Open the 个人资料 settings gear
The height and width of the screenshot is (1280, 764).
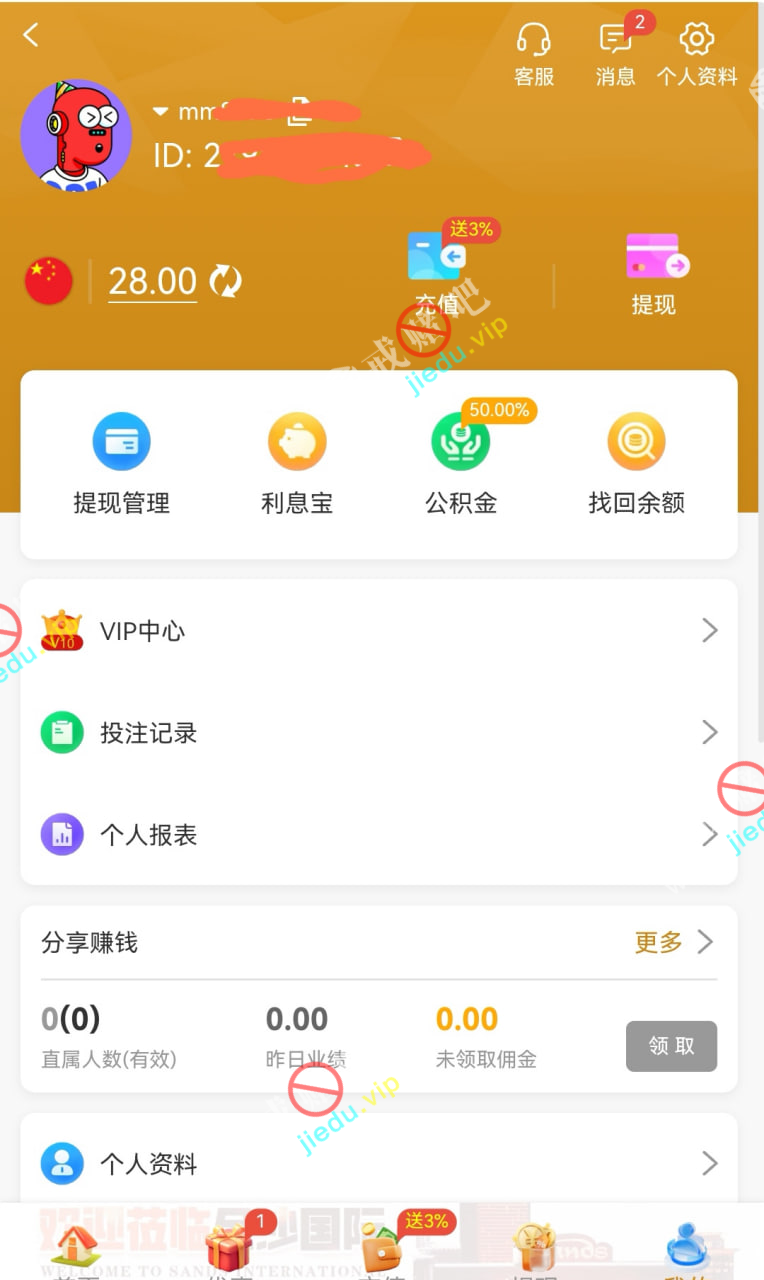click(696, 55)
